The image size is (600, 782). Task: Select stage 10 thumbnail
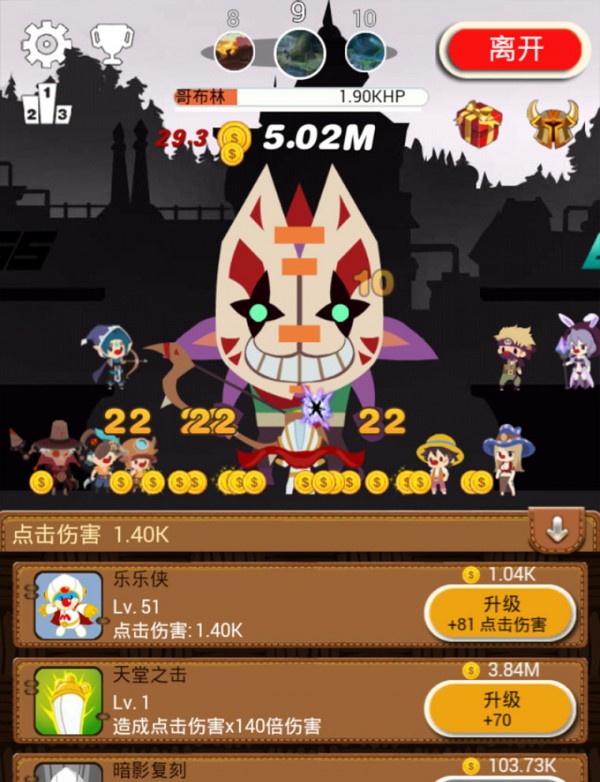[364, 50]
